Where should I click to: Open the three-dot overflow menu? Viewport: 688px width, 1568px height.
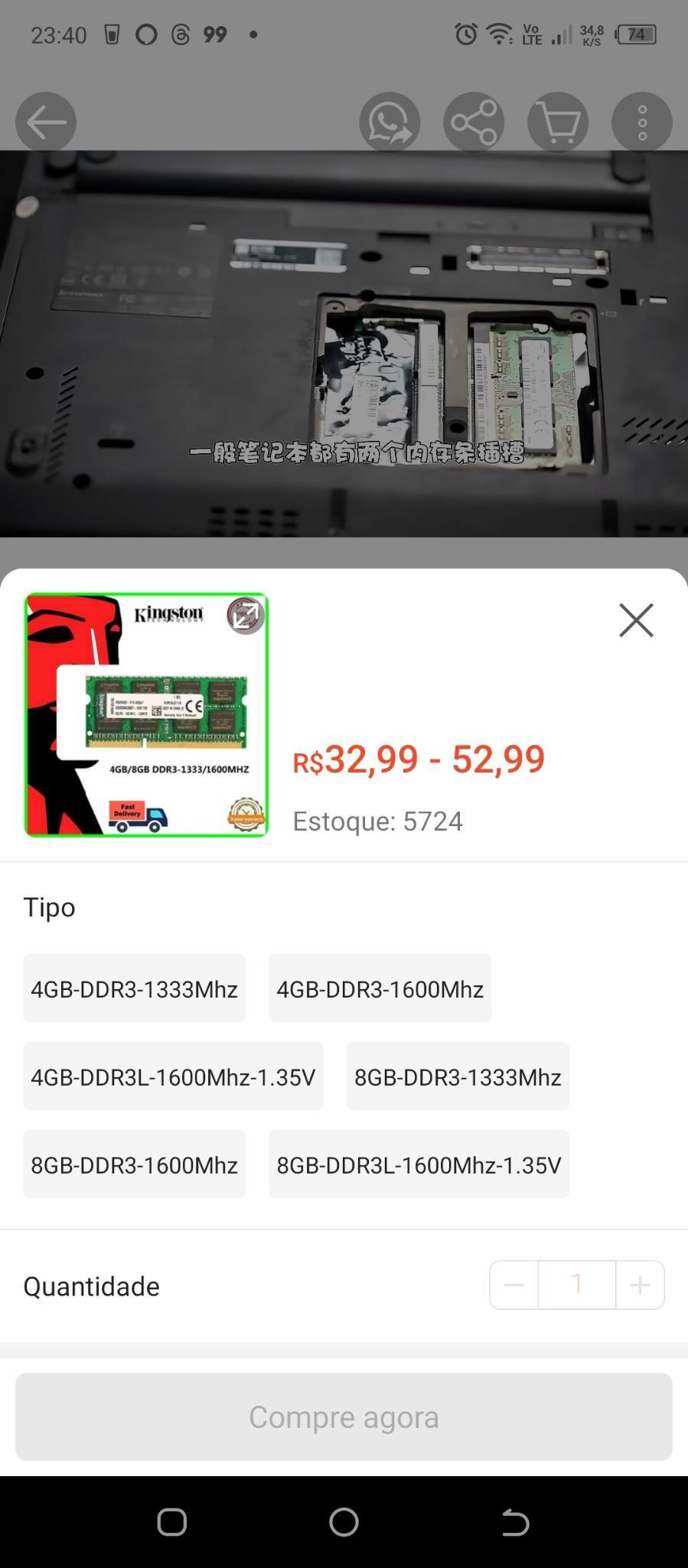tap(642, 122)
